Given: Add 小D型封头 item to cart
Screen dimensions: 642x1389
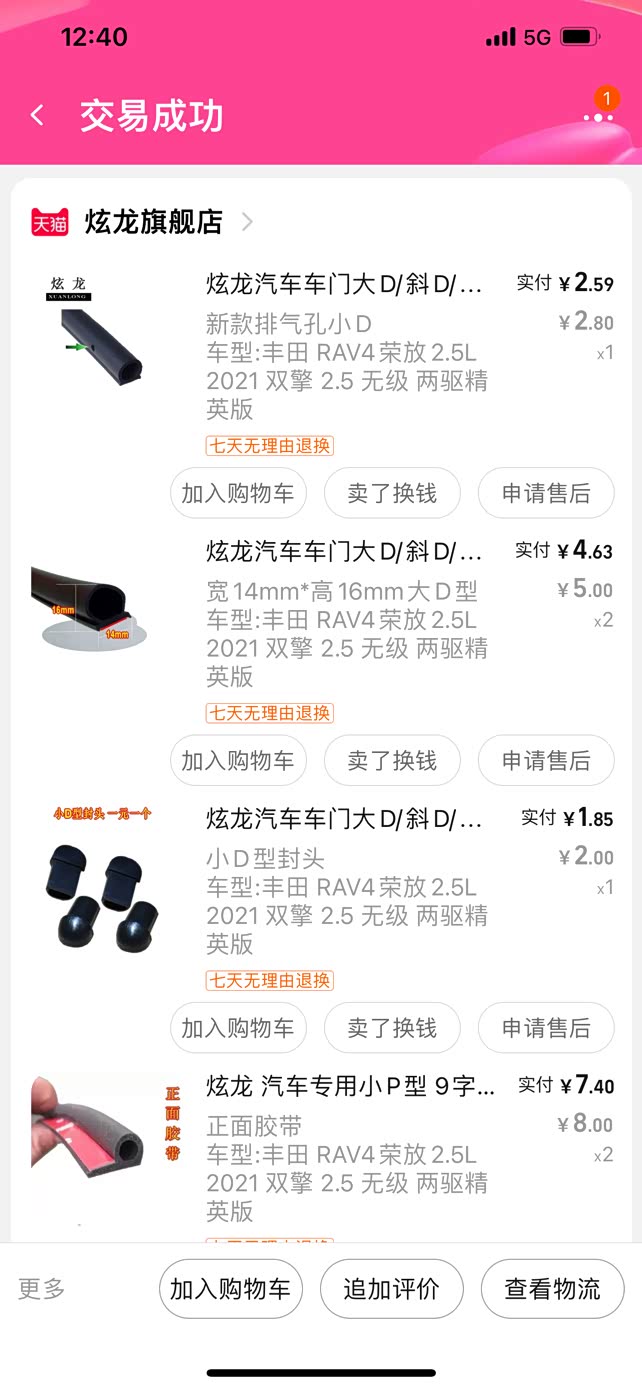Looking at the screenshot, I should point(238,1028).
